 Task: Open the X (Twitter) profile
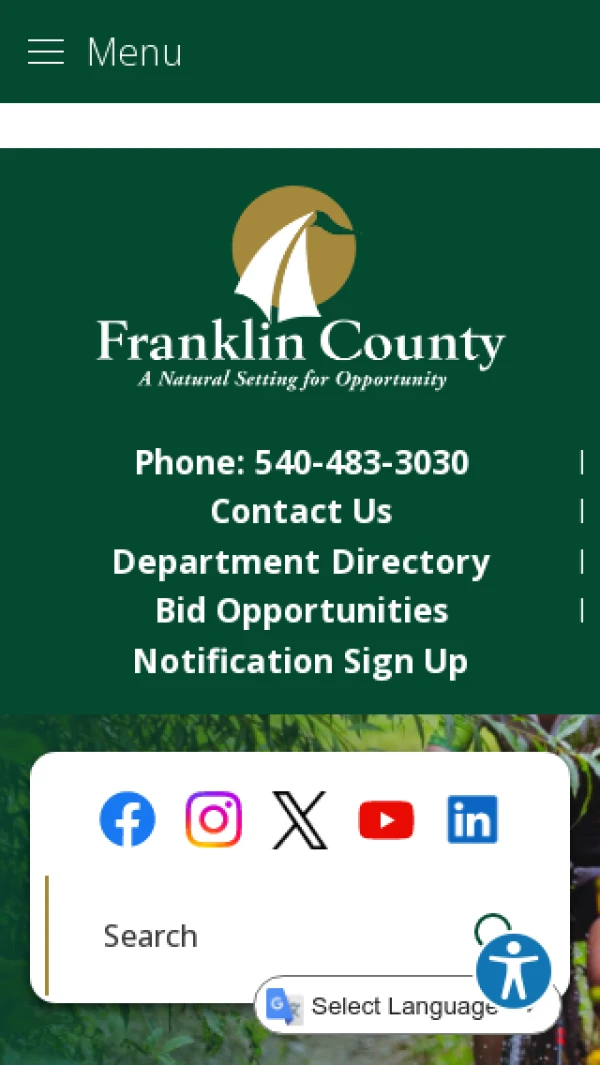point(300,819)
